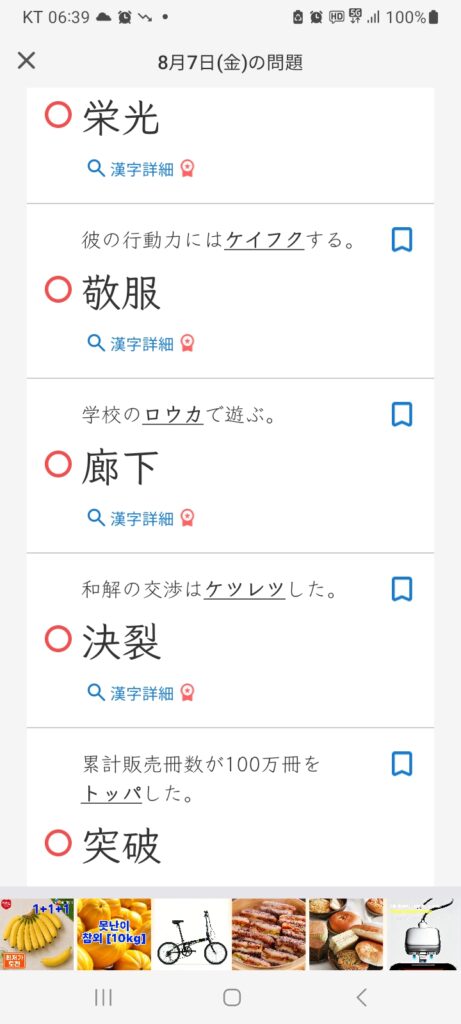Viewport: 461px width, 1024px height.
Task: Go back with the system back button
Action: (x=361, y=997)
